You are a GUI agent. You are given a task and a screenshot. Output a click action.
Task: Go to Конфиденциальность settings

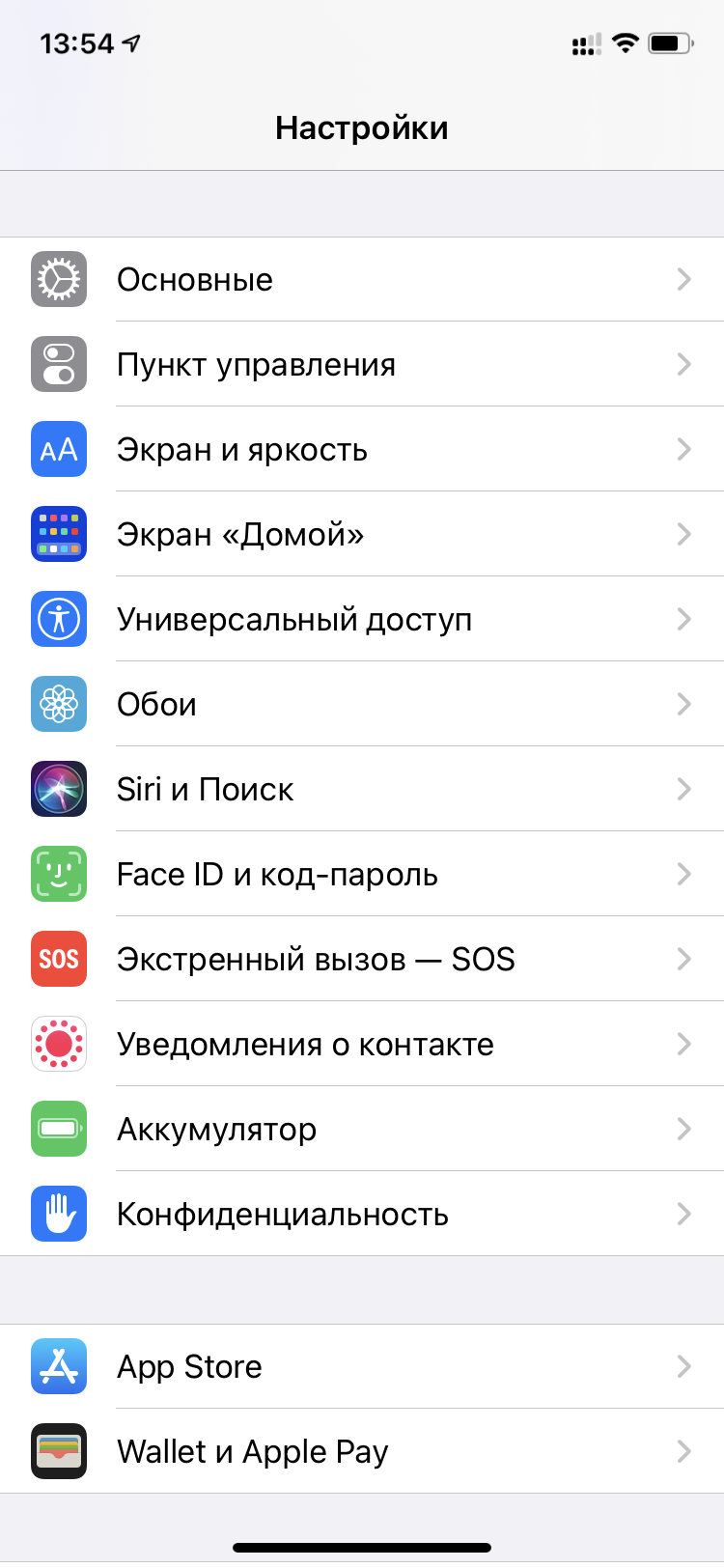coord(362,1214)
